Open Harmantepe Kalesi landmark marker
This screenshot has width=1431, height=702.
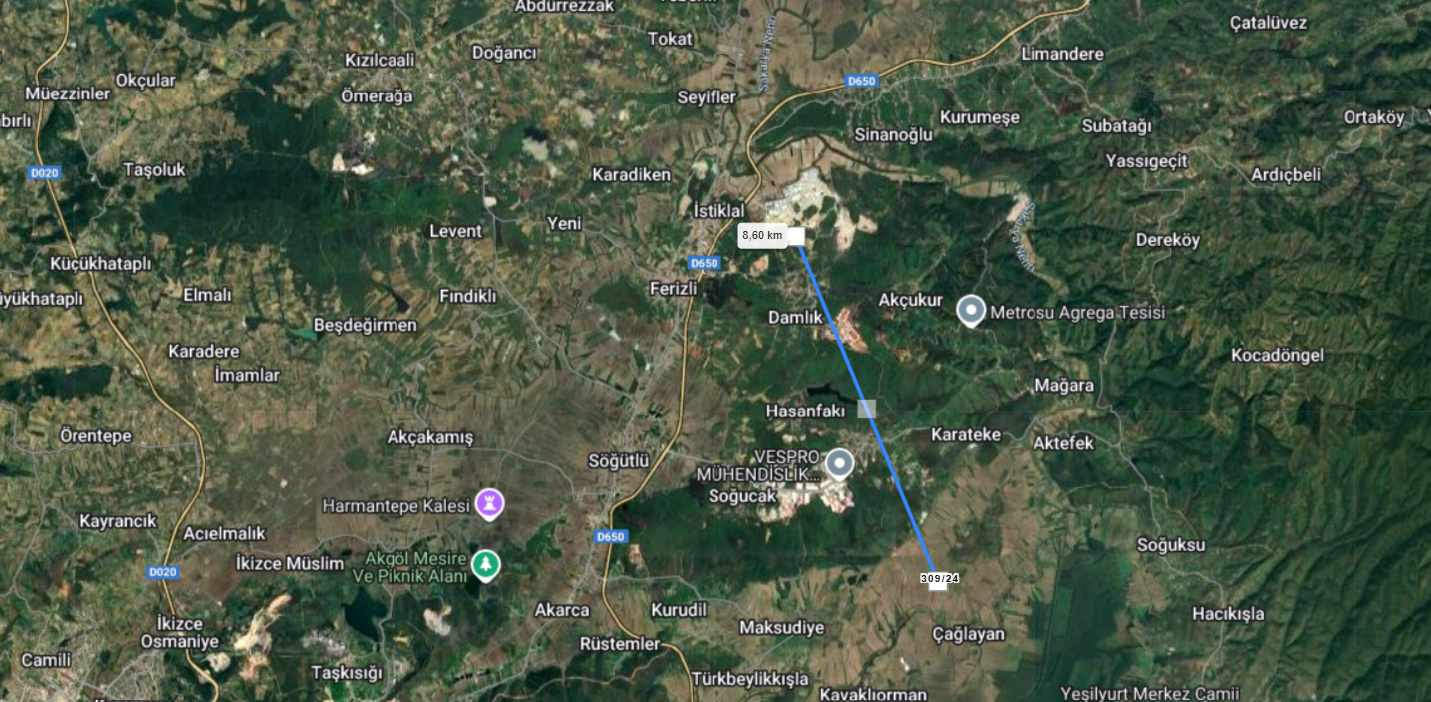coord(489,502)
